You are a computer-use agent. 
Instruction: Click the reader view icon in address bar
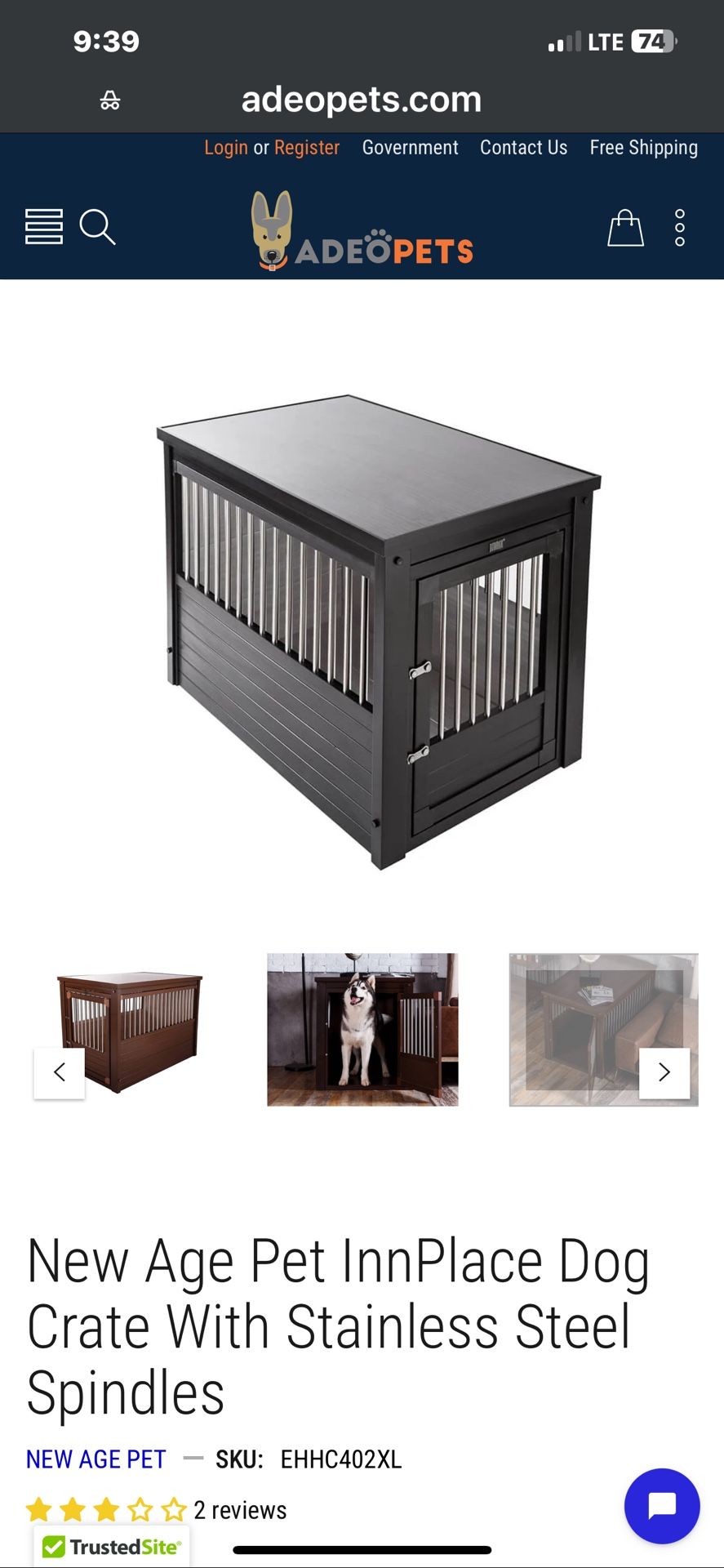coord(110,99)
